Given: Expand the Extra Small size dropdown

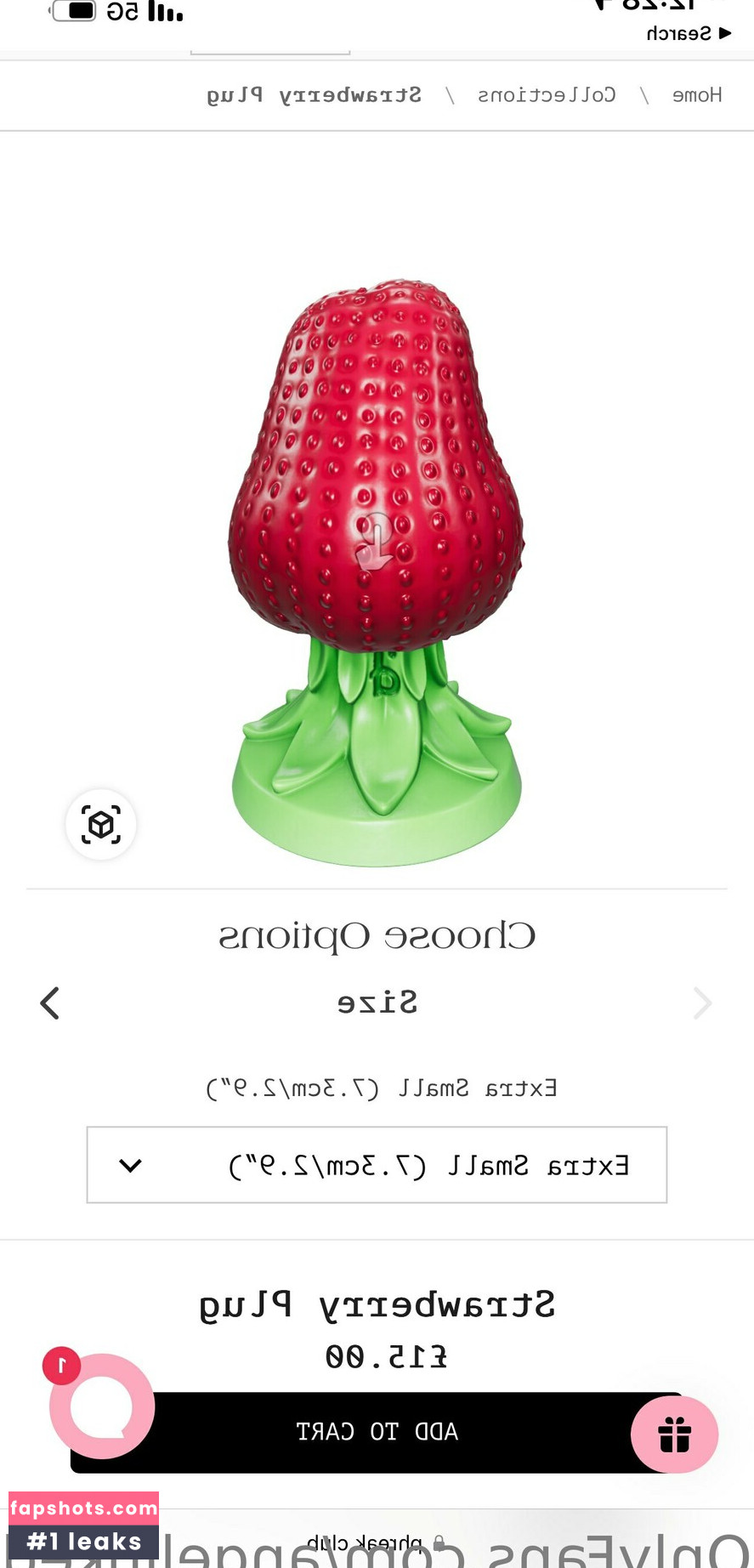Looking at the screenshot, I should click(377, 1165).
